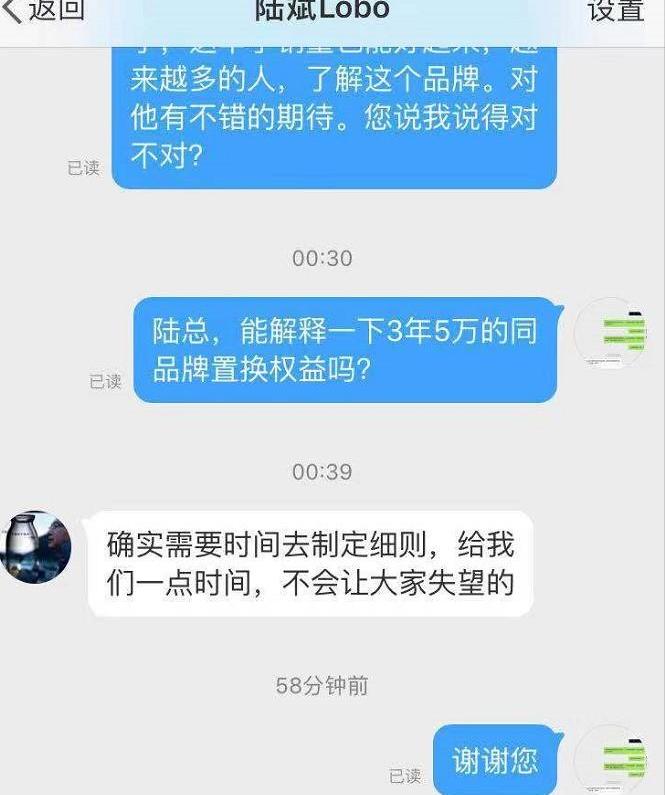Open 陆斌Lobo's profile avatar
665x795 pixels.
click(x=35, y=546)
